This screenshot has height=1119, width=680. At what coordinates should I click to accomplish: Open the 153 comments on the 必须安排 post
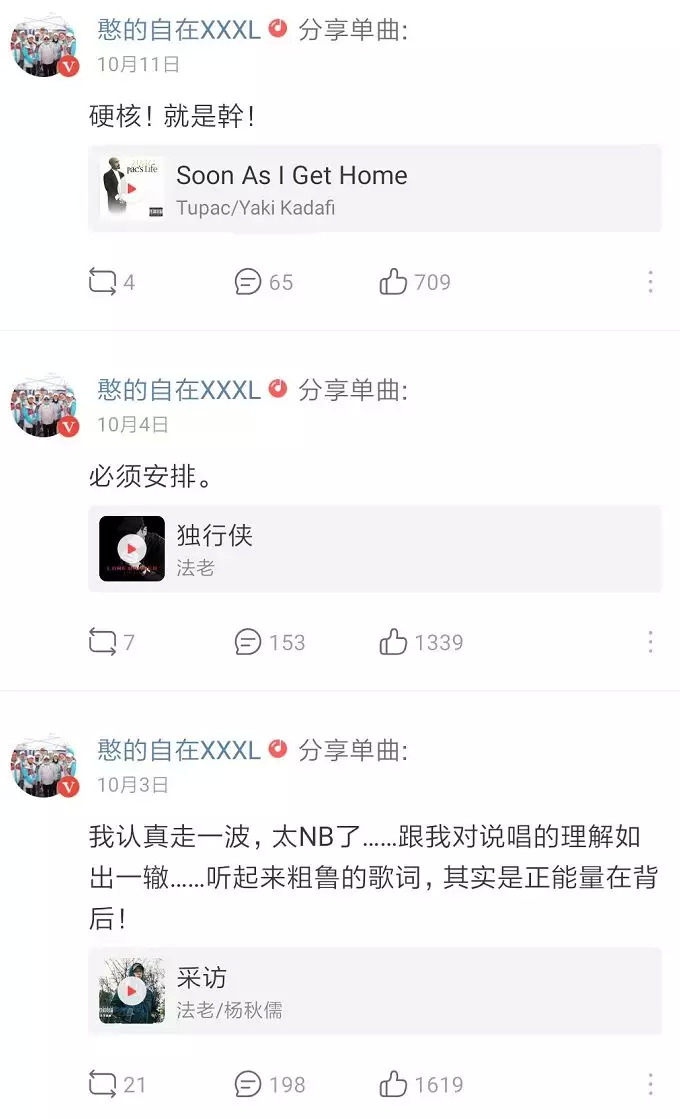[270, 642]
